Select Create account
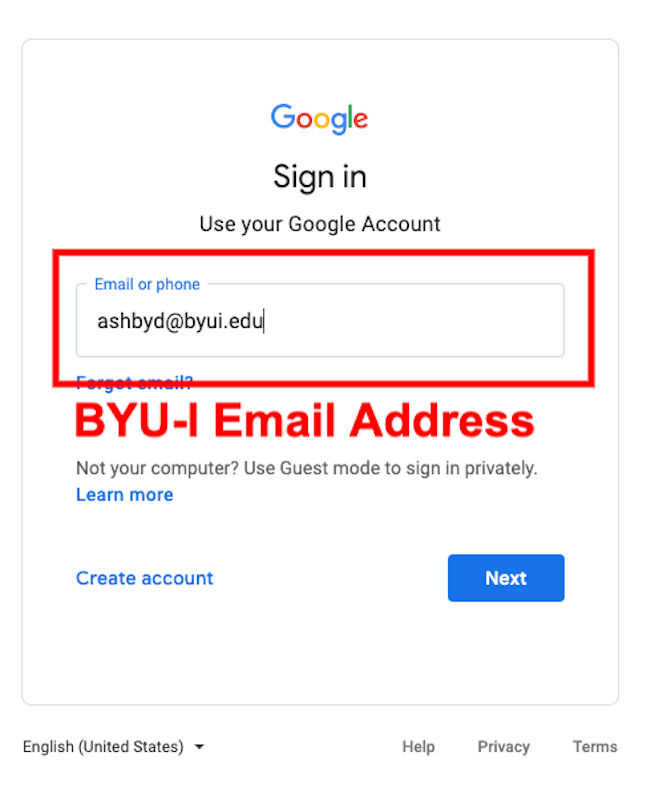 click(x=144, y=578)
